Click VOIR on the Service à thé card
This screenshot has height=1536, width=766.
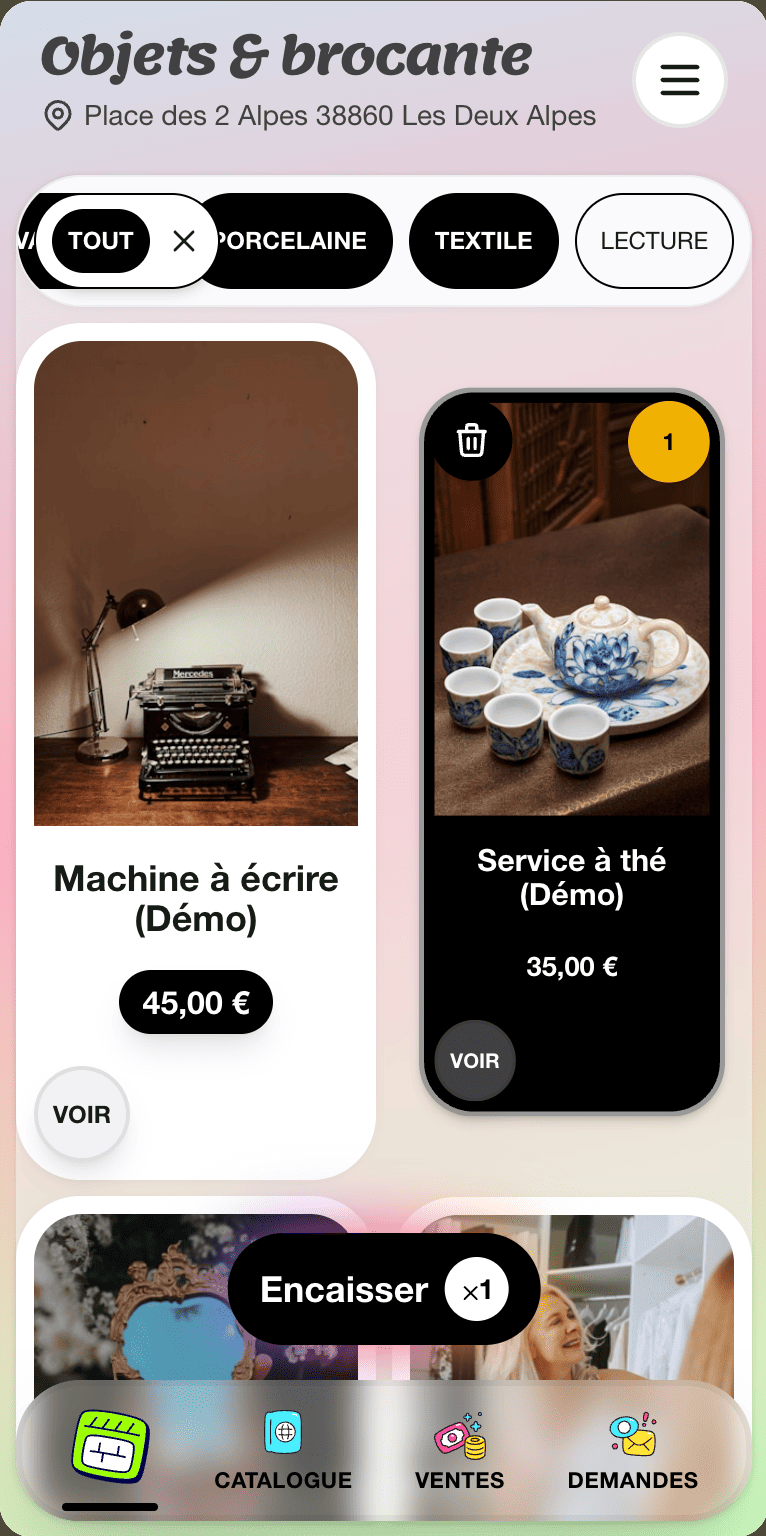click(x=473, y=1060)
